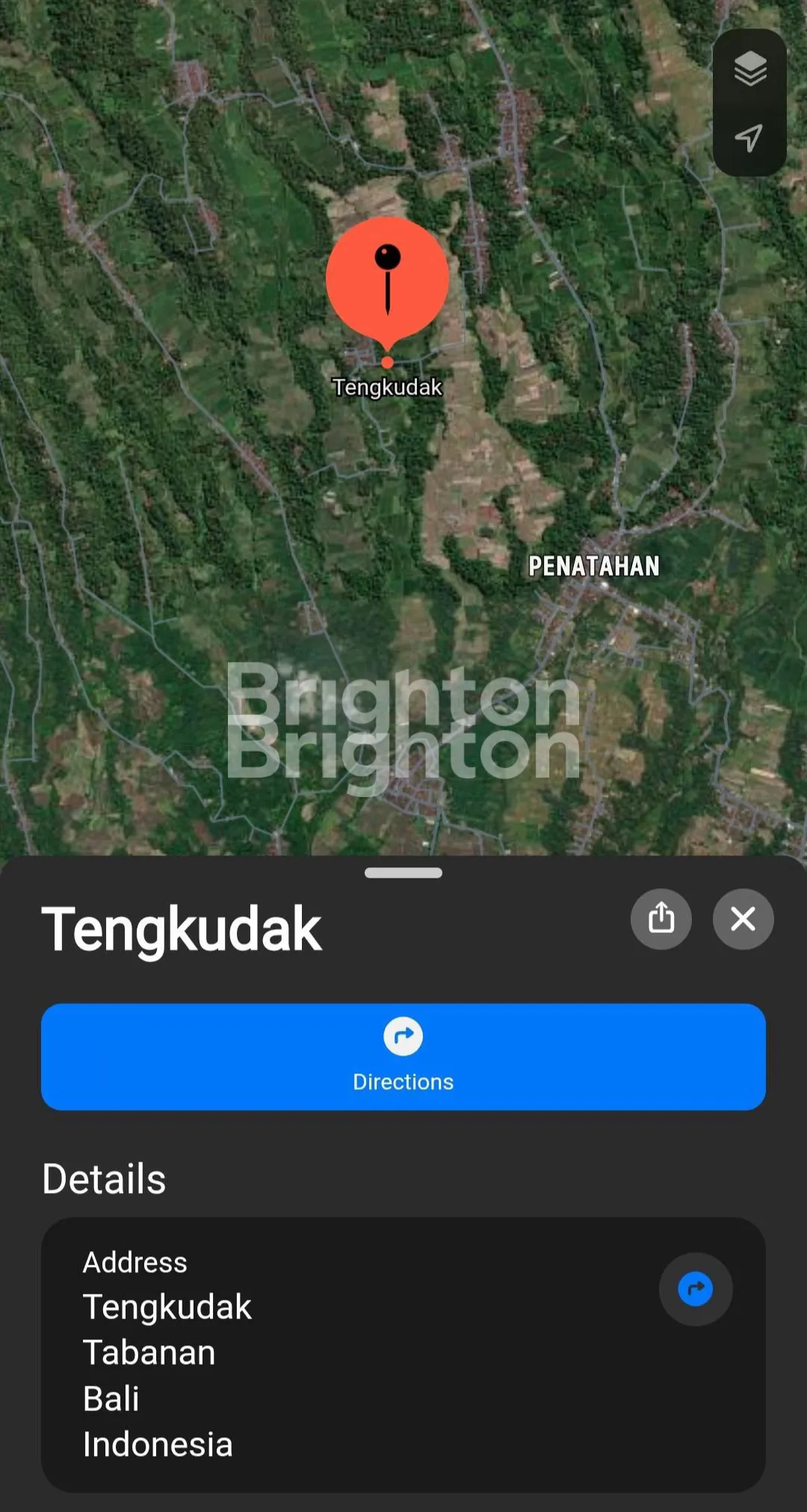807x1512 pixels.
Task: Tap the route arrow beside the Address
Action: [695, 1289]
